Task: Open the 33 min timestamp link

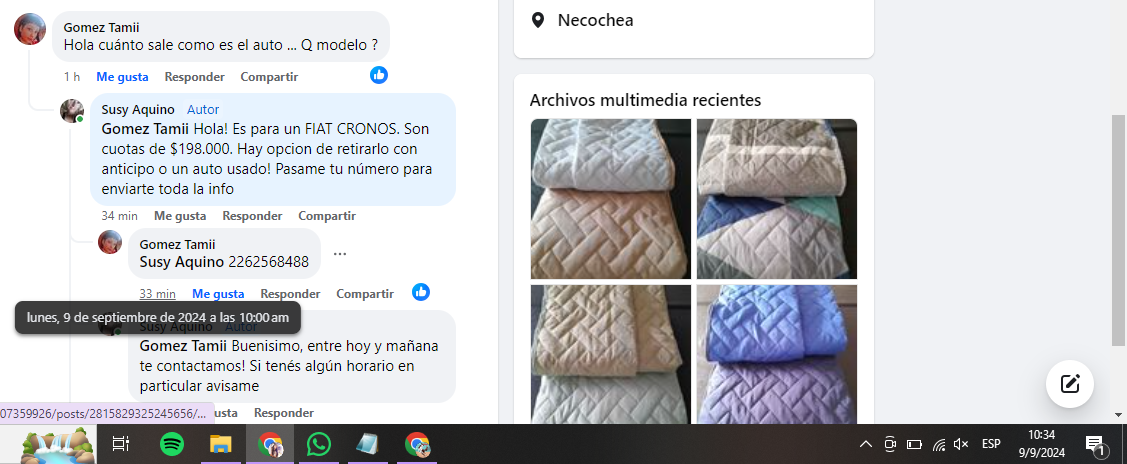Action: (x=158, y=294)
